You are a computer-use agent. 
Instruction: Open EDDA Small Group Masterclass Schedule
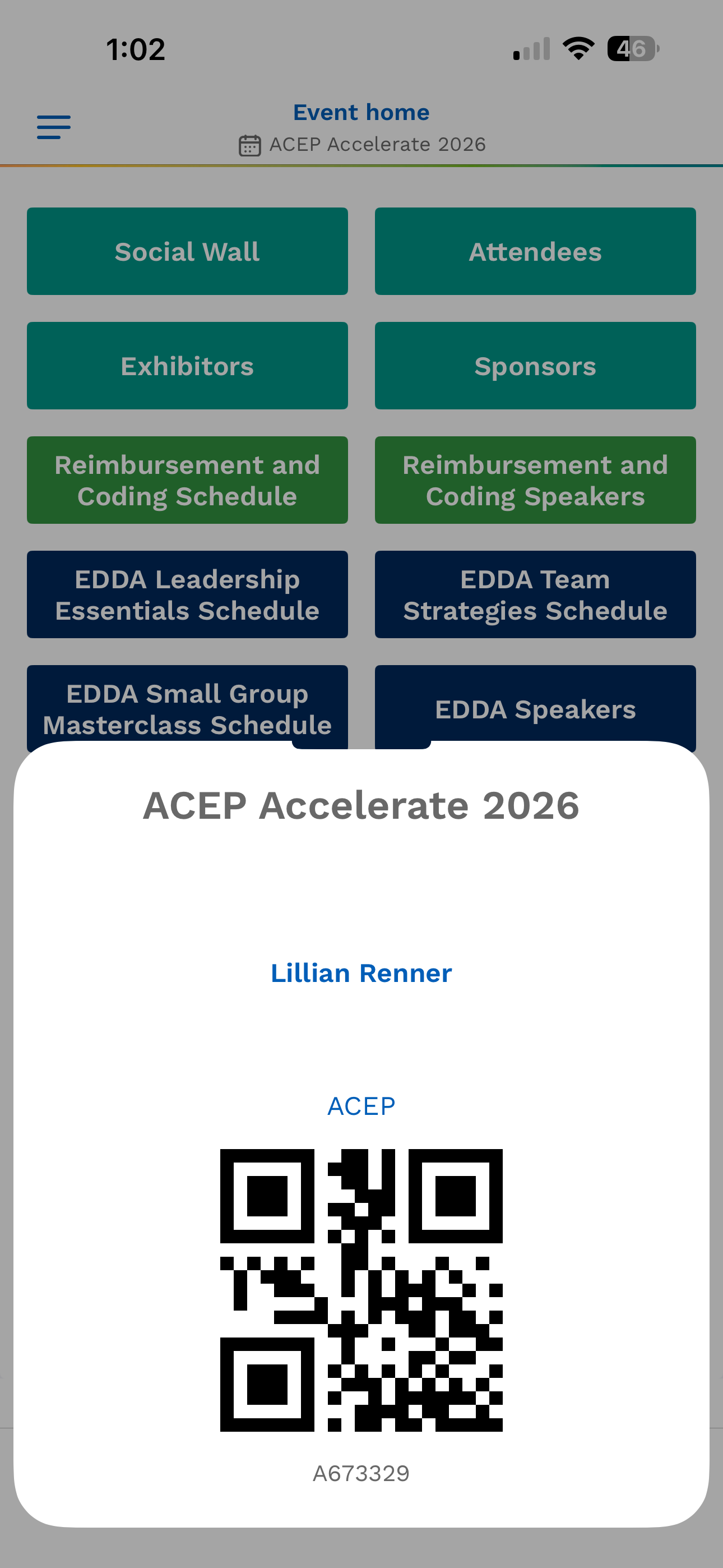[x=187, y=708]
